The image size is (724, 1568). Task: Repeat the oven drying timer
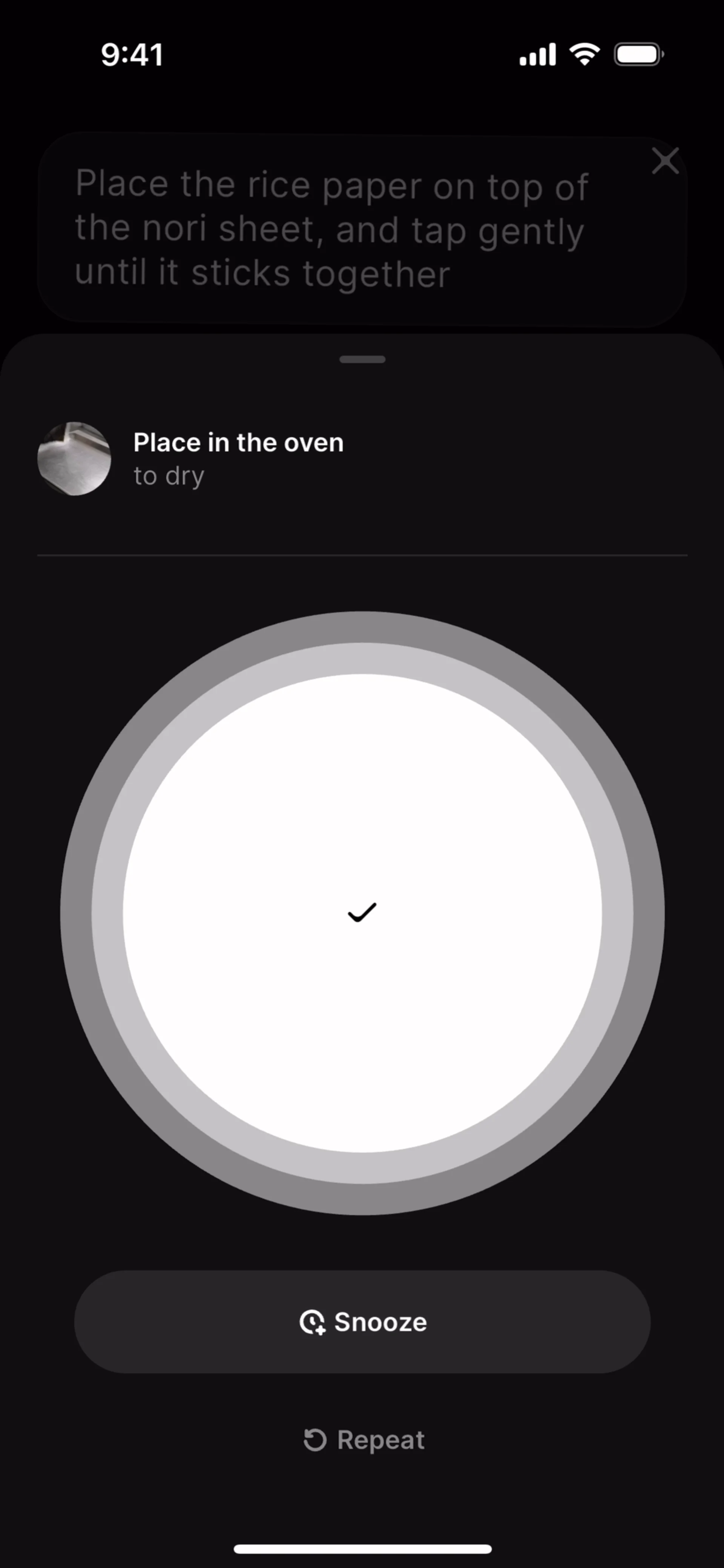click(x=364, y=1439)
